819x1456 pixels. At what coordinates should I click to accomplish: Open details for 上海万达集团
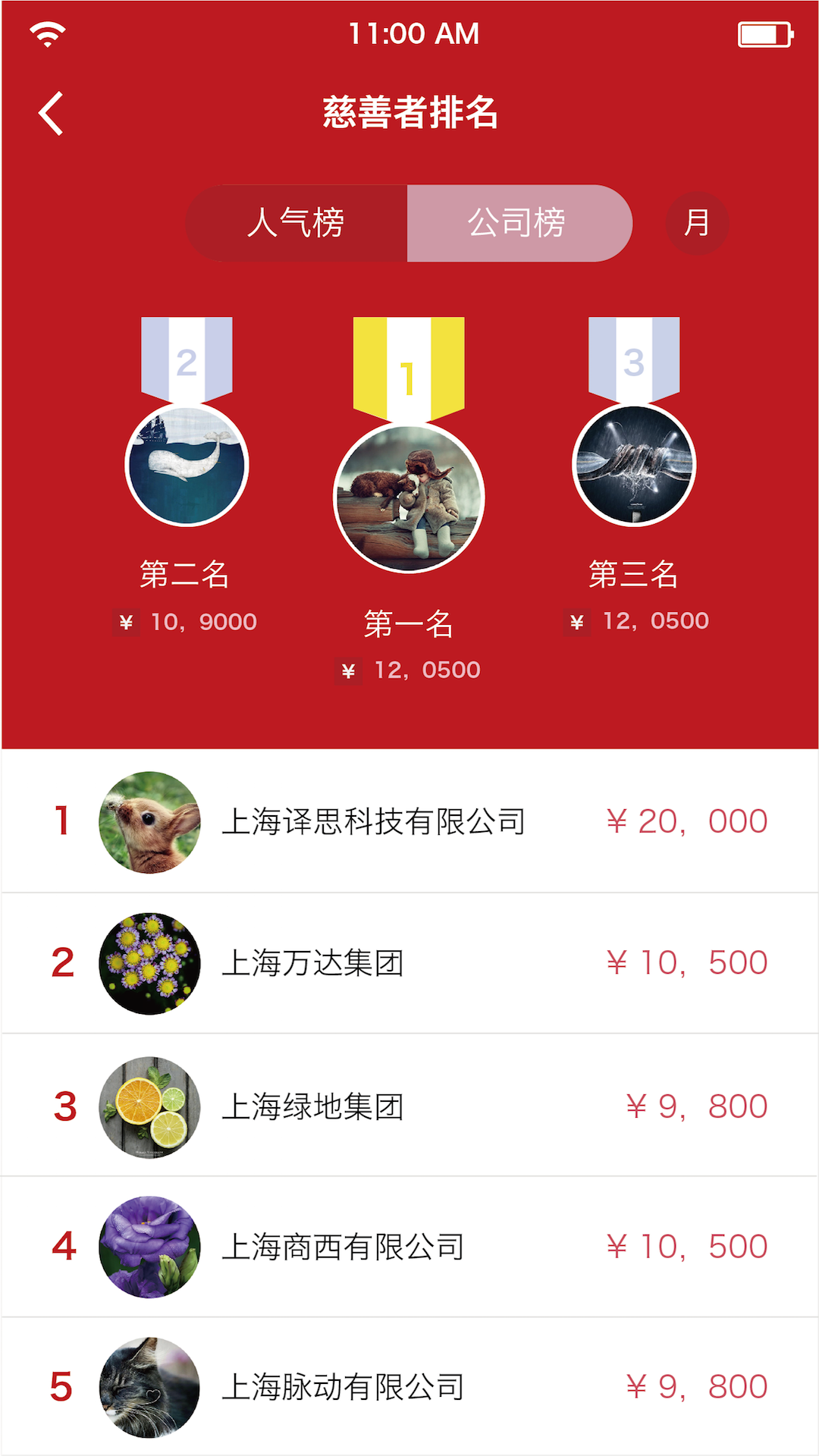point(318,963)
